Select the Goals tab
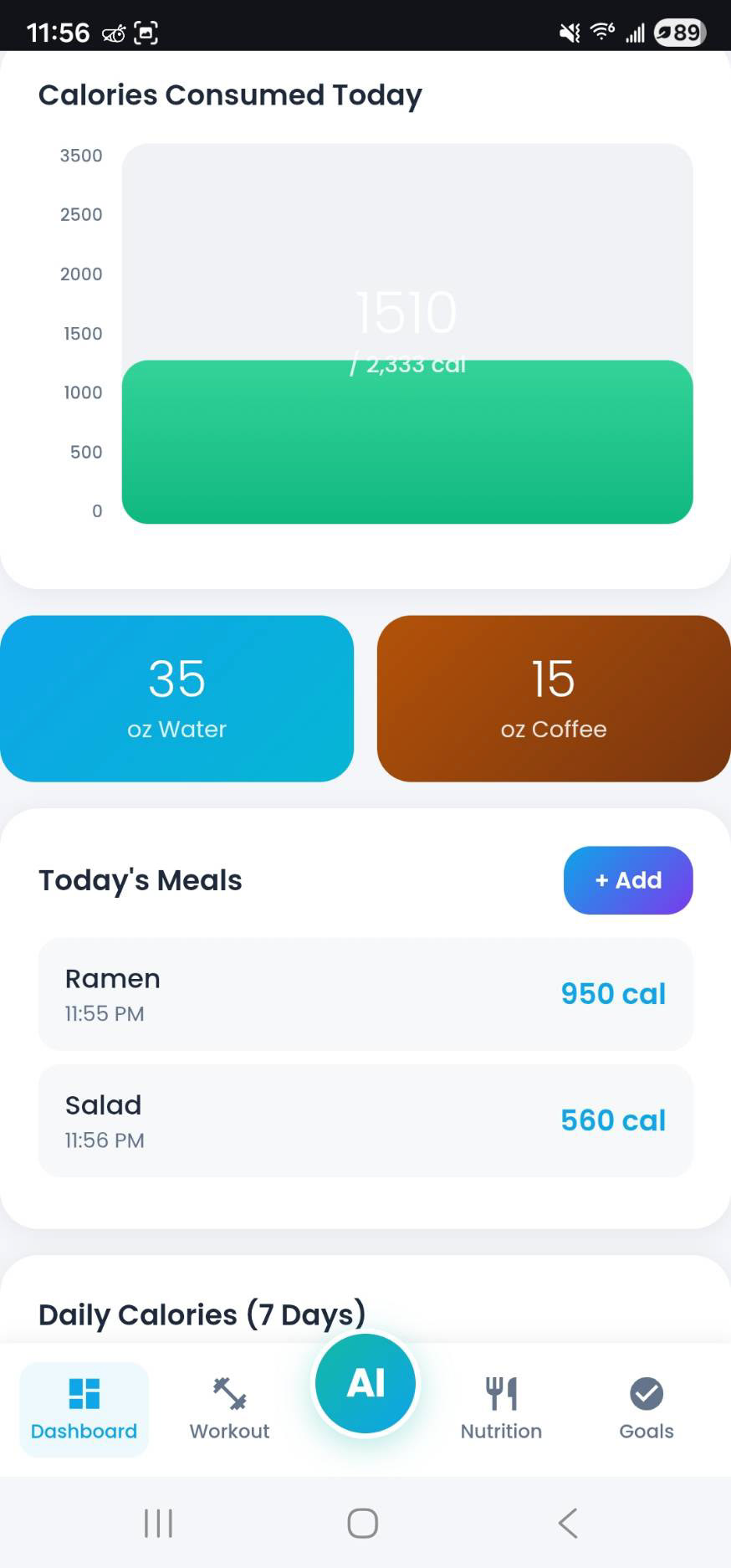Viewport: 731px width, 1568px height. point(646,1409)
